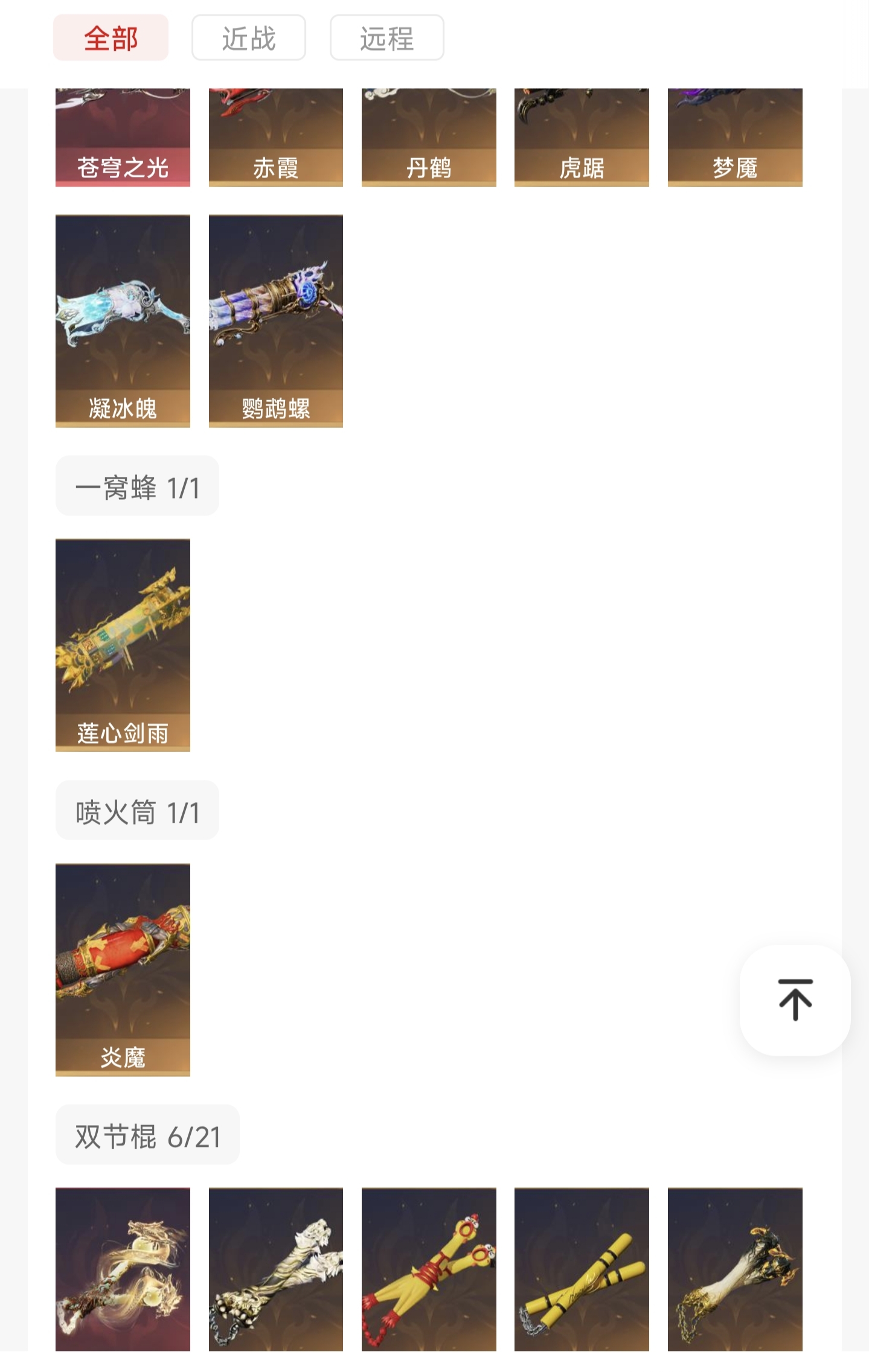Select the 鹦鹉螺 weapon skin
The height and width of the screenshot is (1372, 869).
[x=275, y=321]
